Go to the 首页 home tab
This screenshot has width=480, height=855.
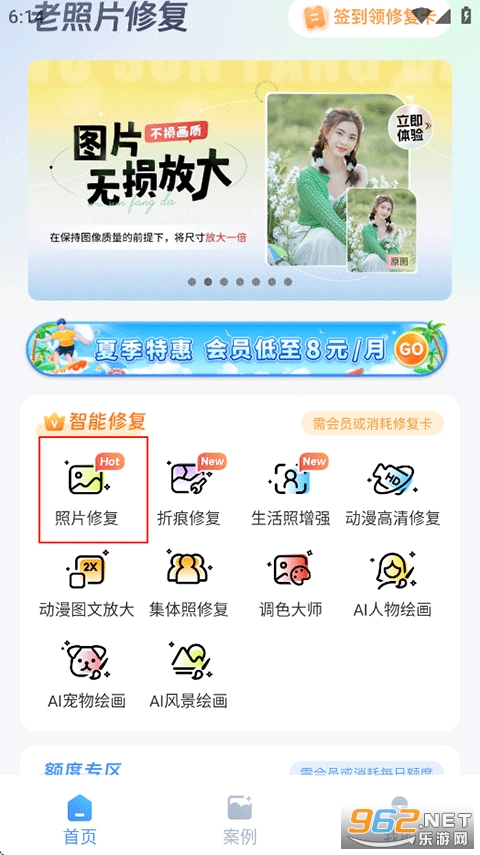(x=80, y=819)
